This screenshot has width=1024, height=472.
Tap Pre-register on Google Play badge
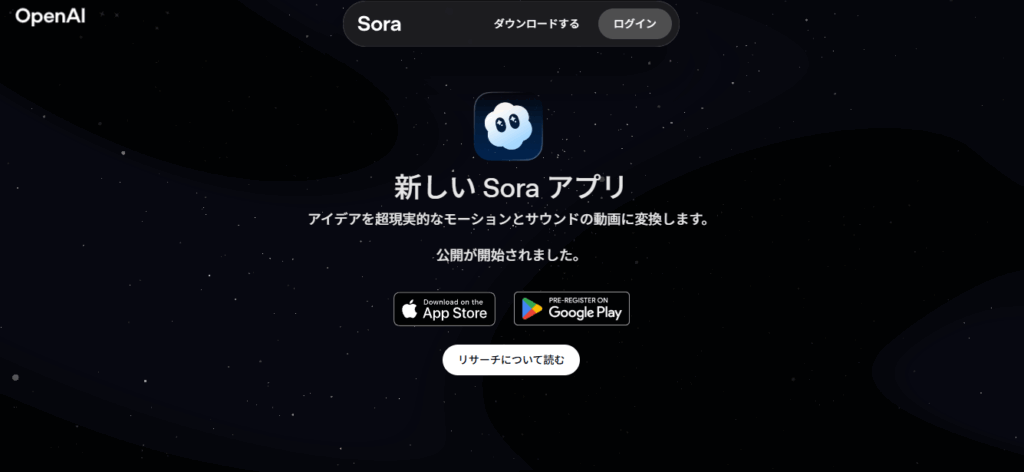tap(571, 309)
